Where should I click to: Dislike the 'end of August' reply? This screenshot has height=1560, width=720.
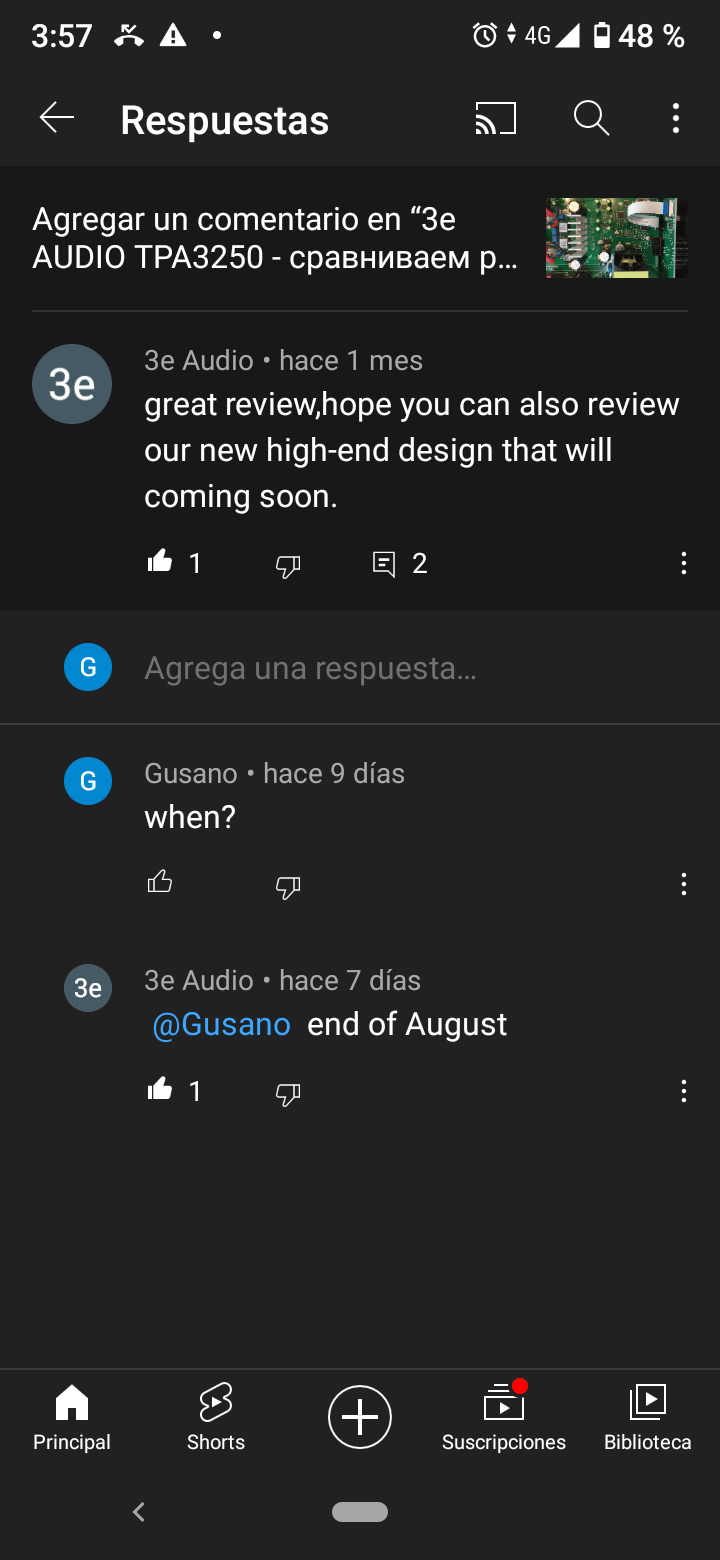(x=288, y=1093)
